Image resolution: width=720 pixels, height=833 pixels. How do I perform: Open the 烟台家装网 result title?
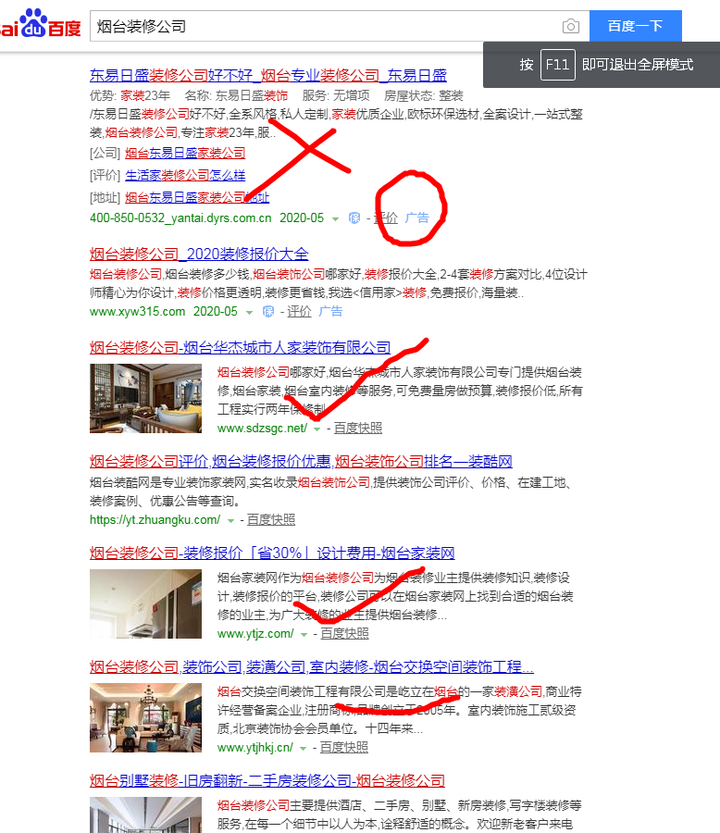coord(272,553)
